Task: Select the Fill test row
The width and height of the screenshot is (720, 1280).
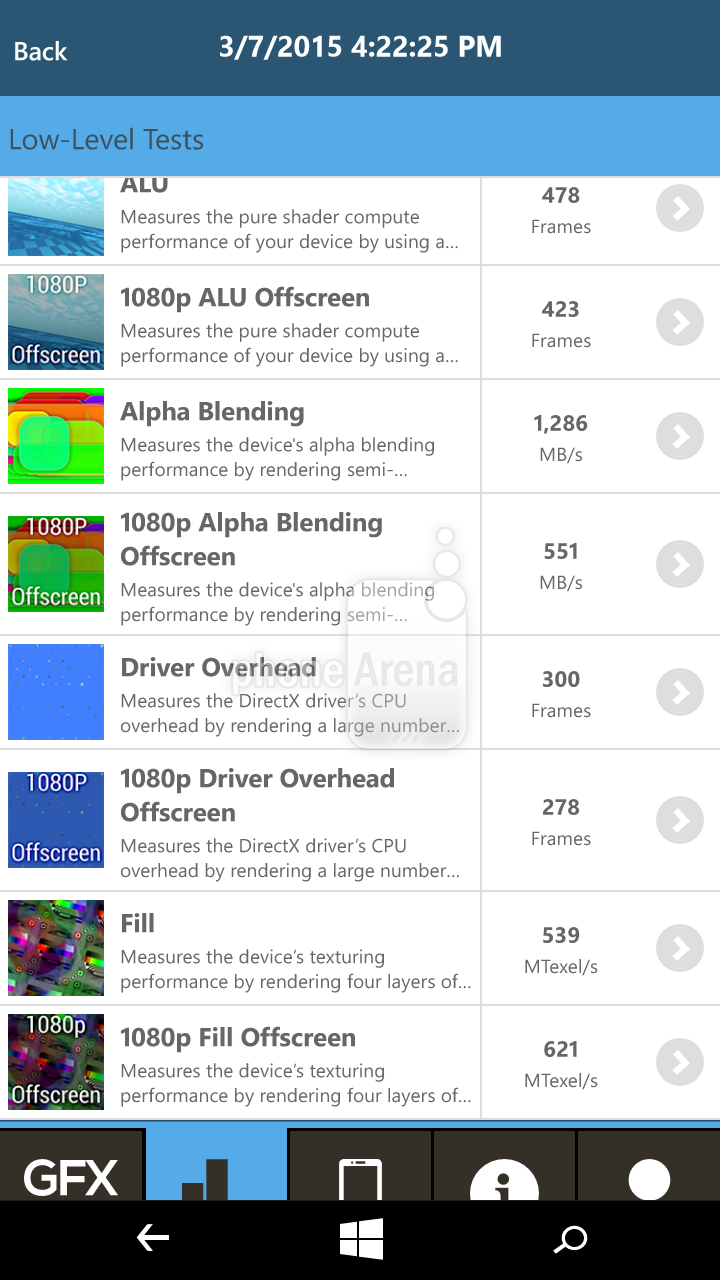Action: [x=360, y=948]
